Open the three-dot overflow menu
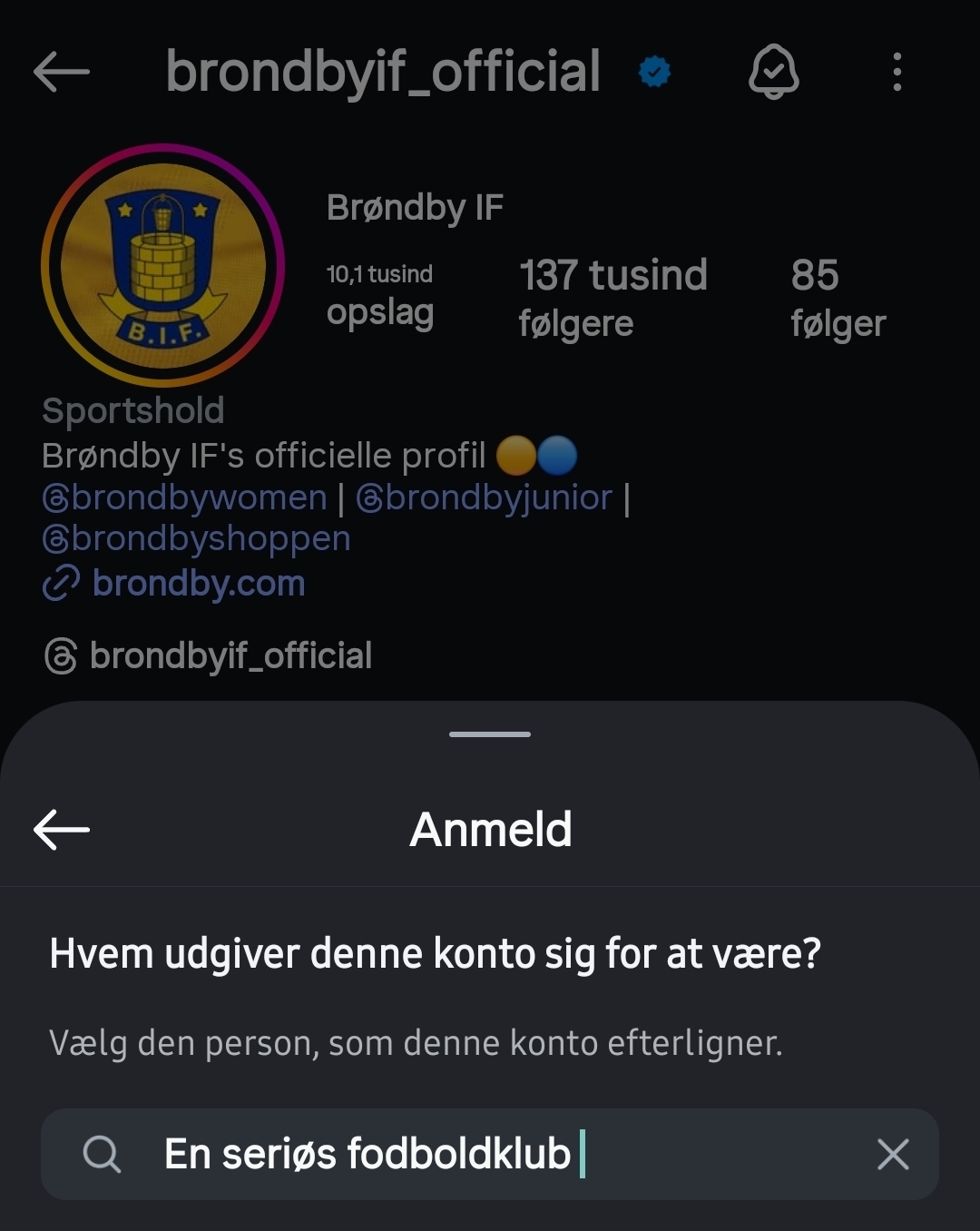 897,72
